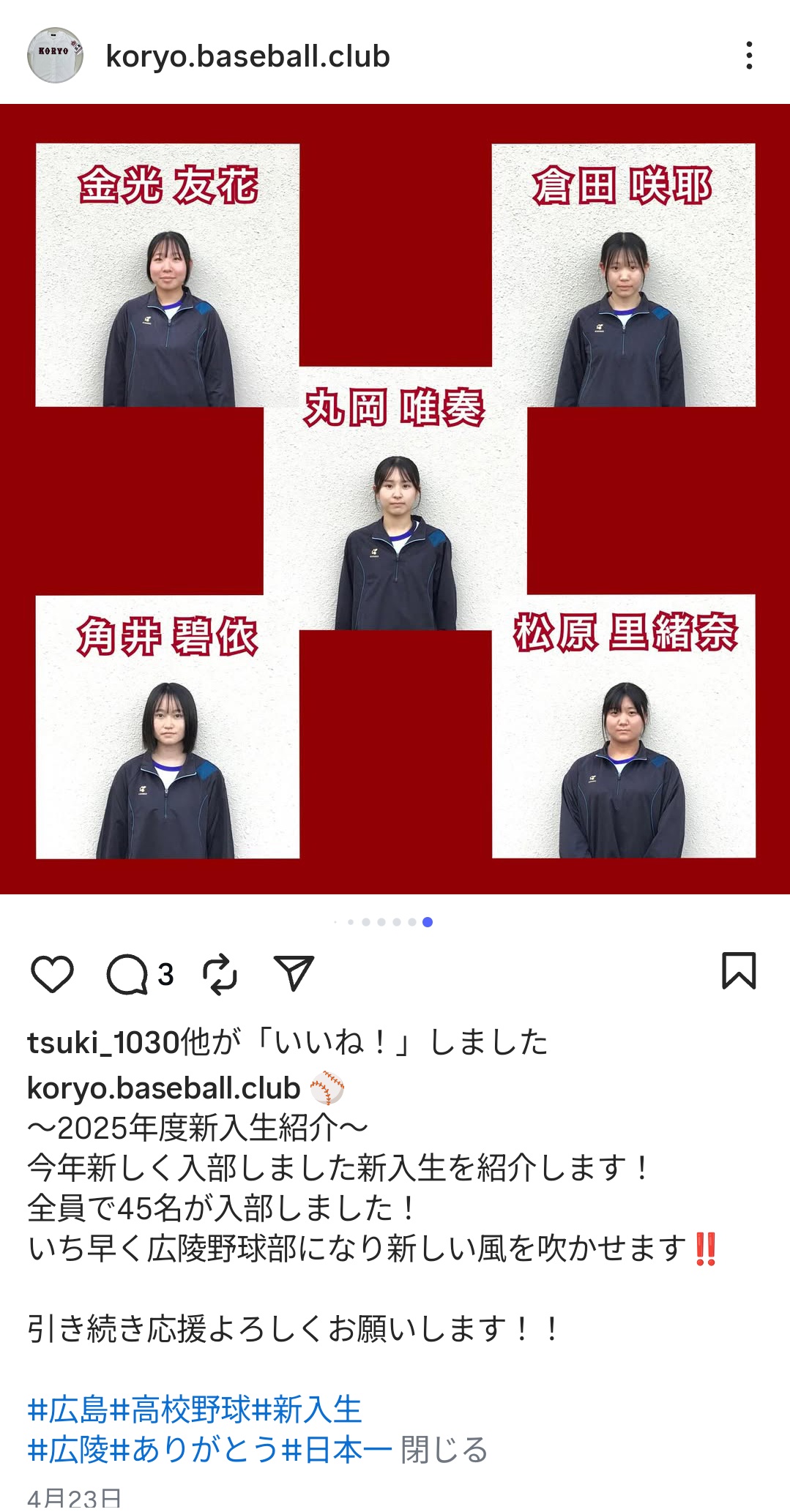Open the #広島 hashtag
Viewport: 790px width, 1512px height.
click(67, 1410)
